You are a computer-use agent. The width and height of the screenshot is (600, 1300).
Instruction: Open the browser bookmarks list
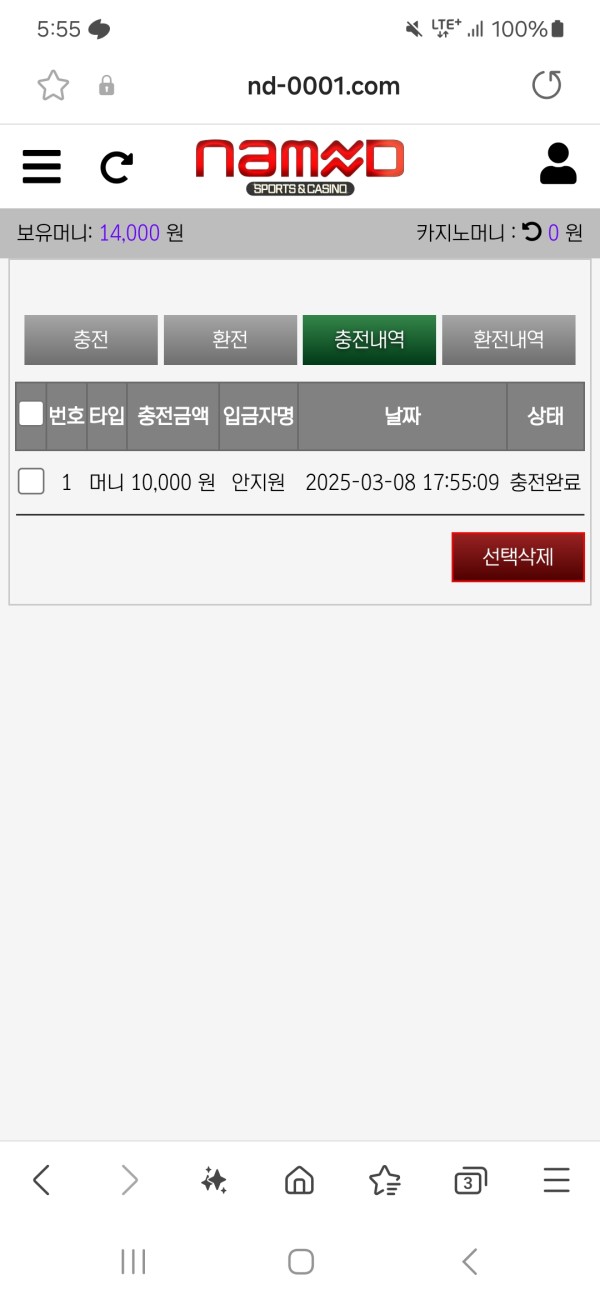[384, 1181]
